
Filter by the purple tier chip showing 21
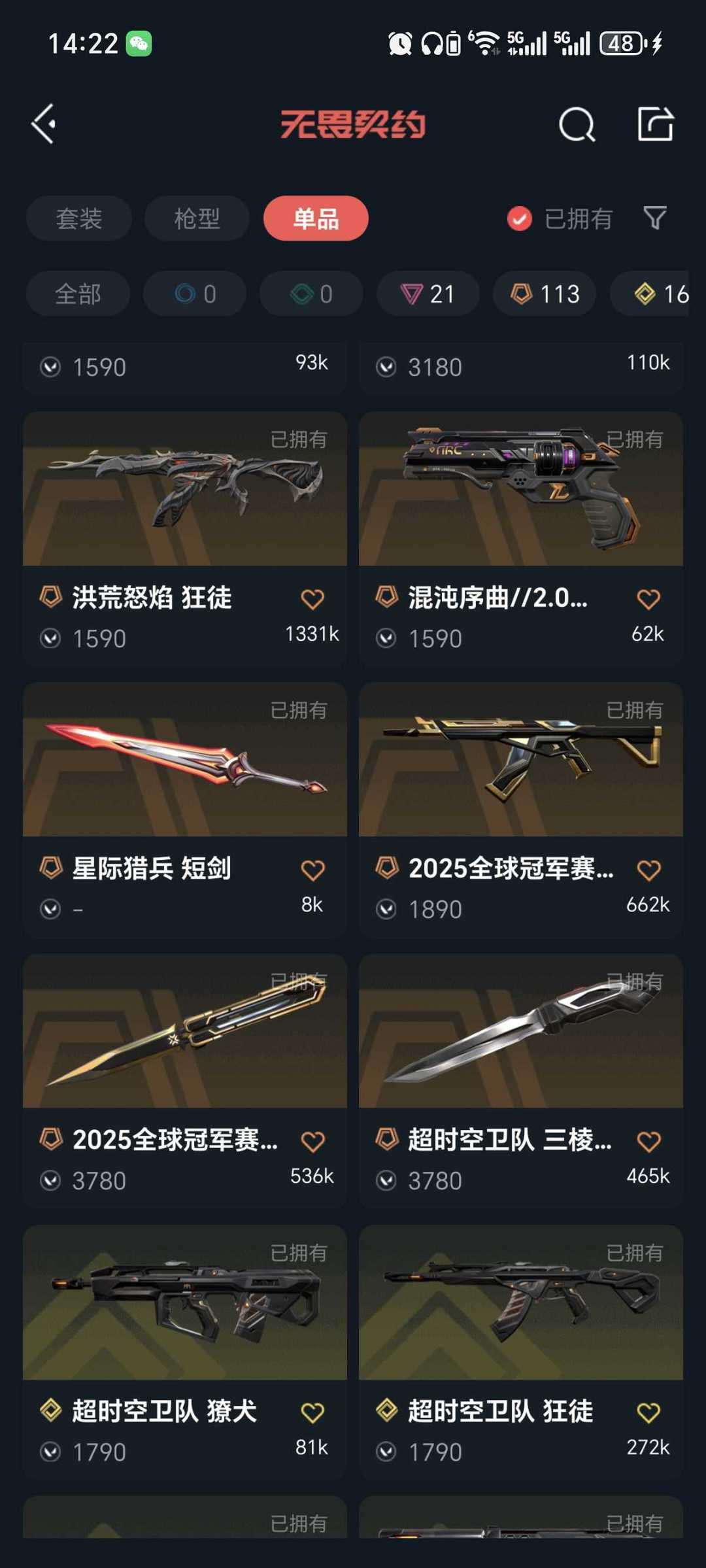pyautogui.click(x=428, y=294)
